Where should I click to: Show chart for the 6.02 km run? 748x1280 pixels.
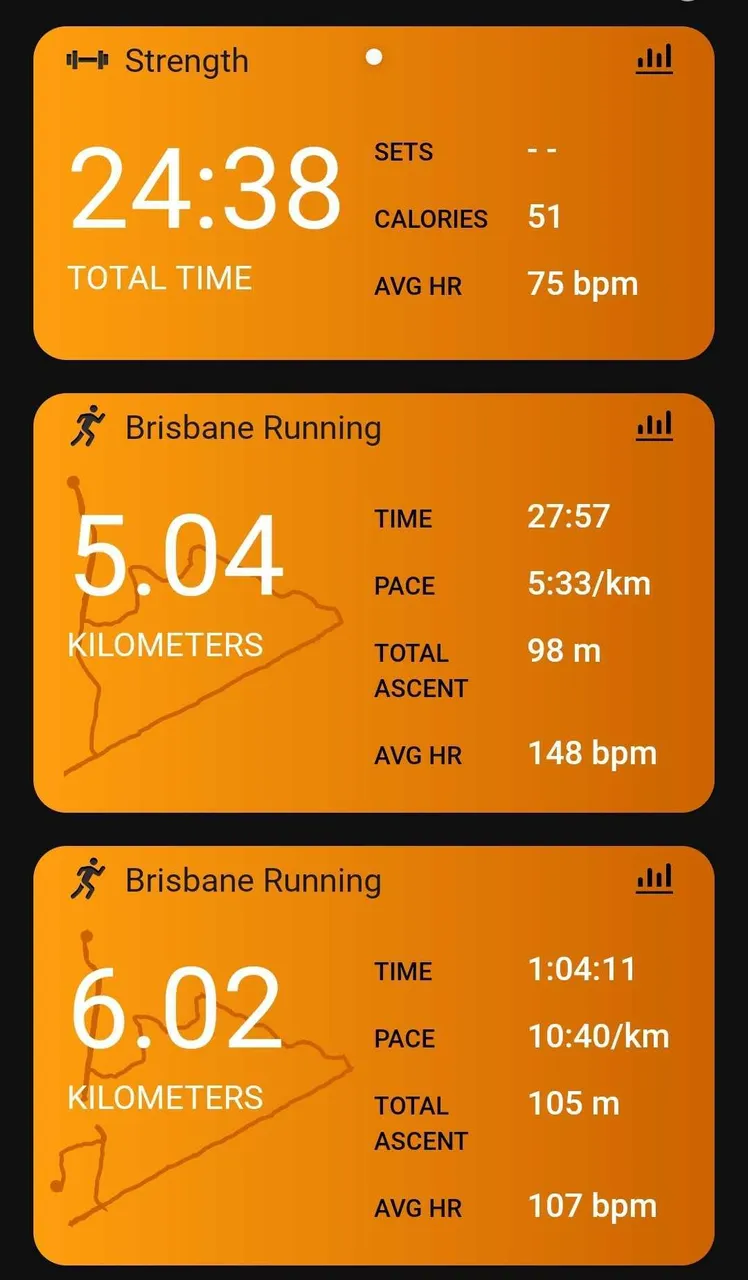[x=654, y=881]
